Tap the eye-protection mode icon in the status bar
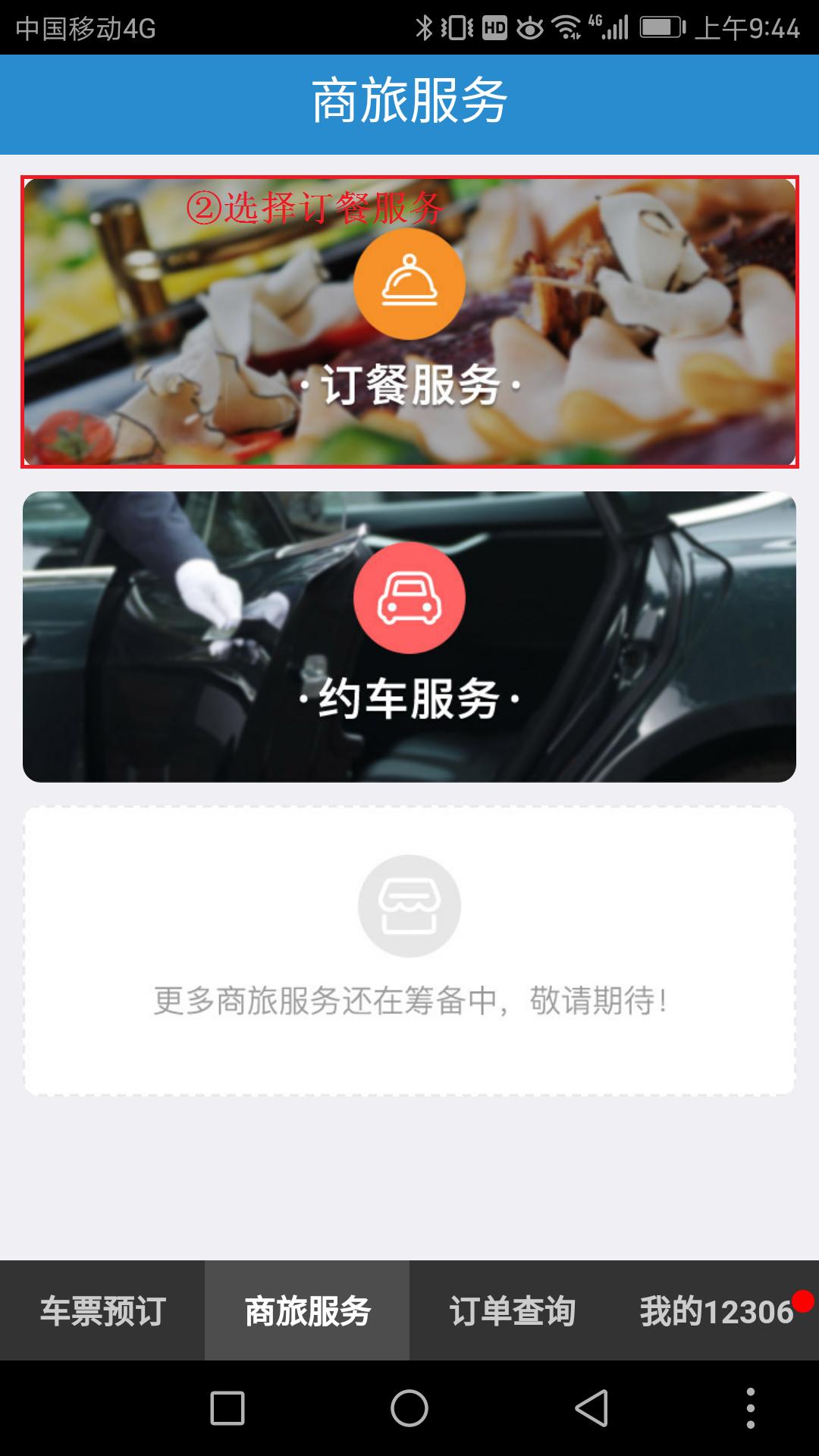 pos(531,27)
